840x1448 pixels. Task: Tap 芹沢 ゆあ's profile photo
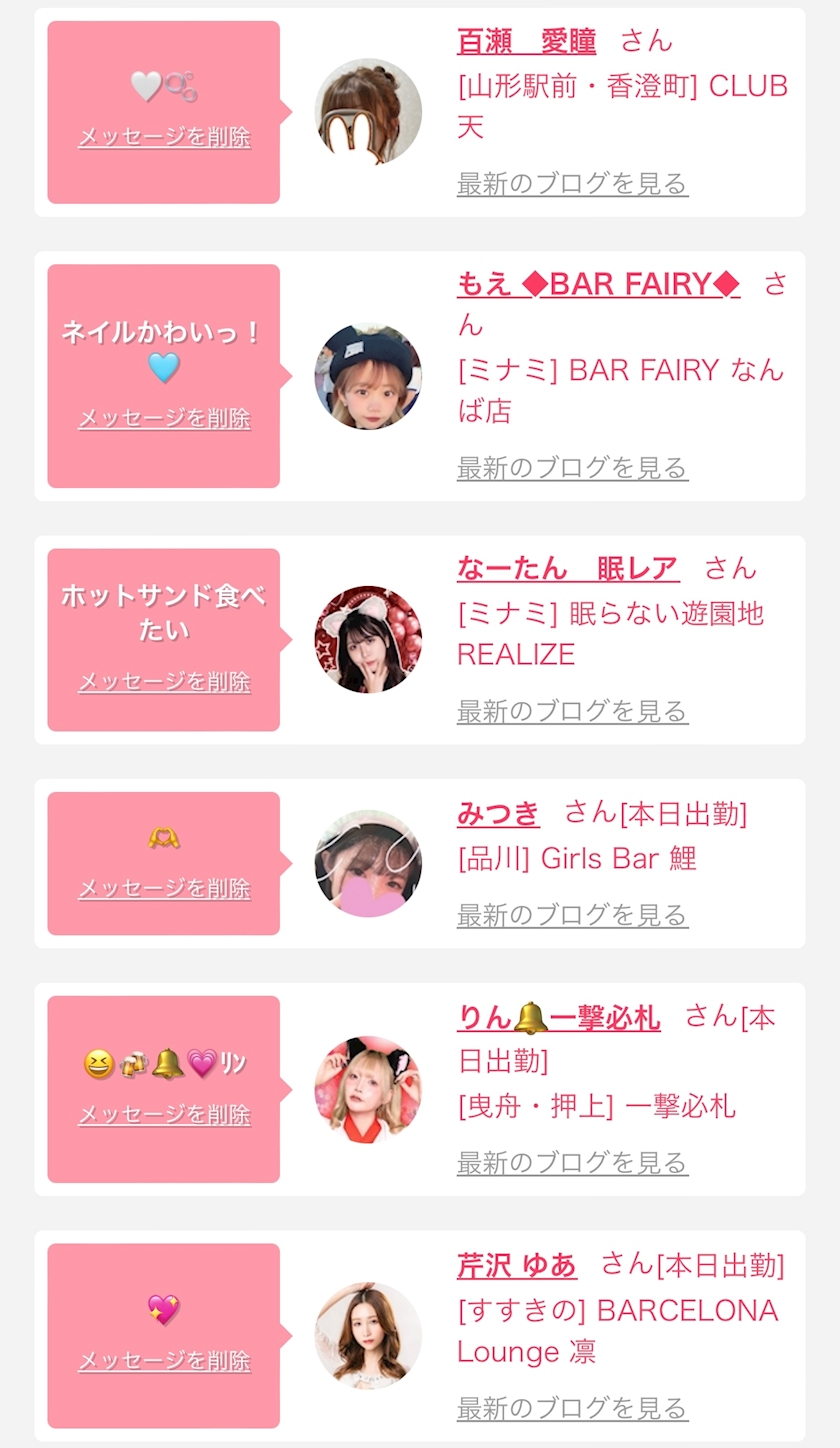point(368,1335)
